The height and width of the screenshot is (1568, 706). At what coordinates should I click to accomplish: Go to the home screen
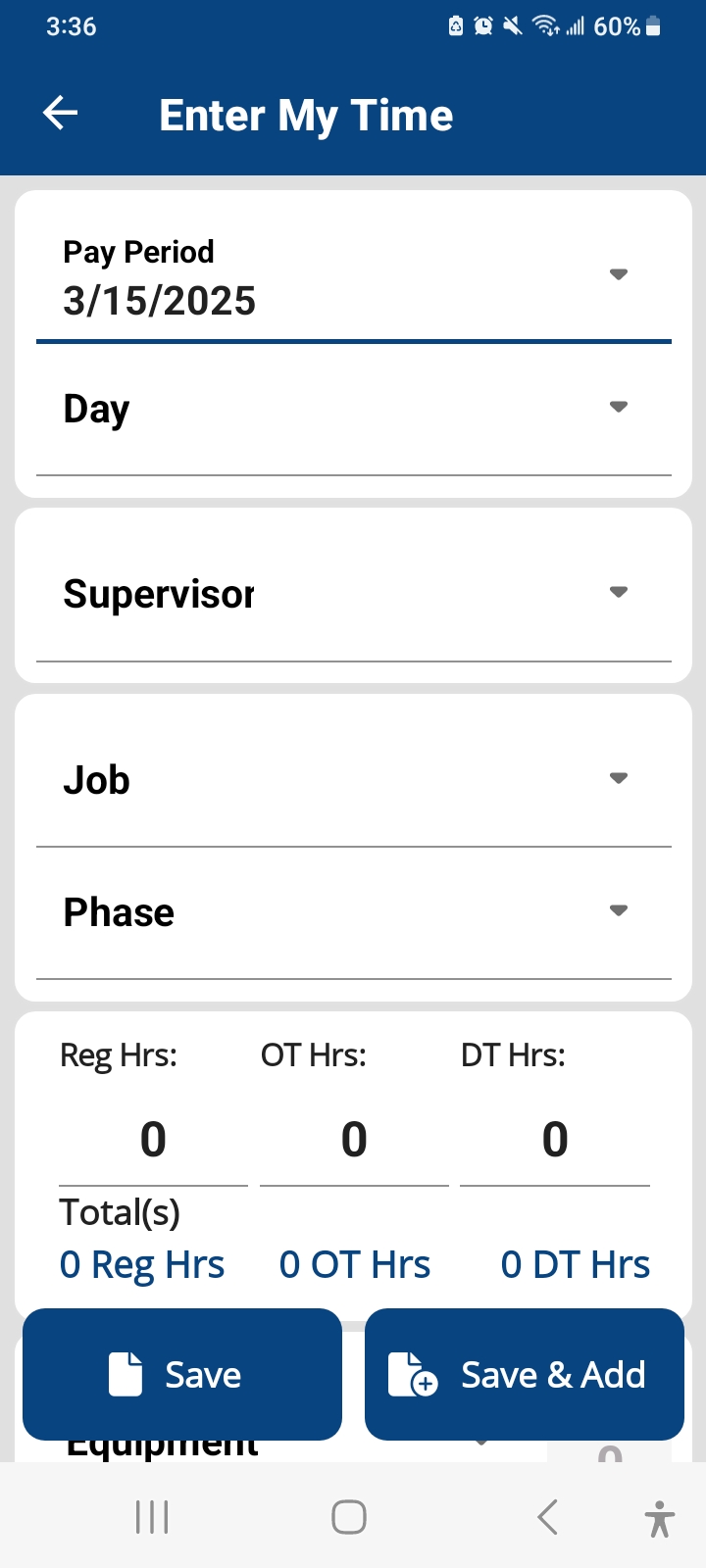pyautogui.click(x=349, y=1517)
